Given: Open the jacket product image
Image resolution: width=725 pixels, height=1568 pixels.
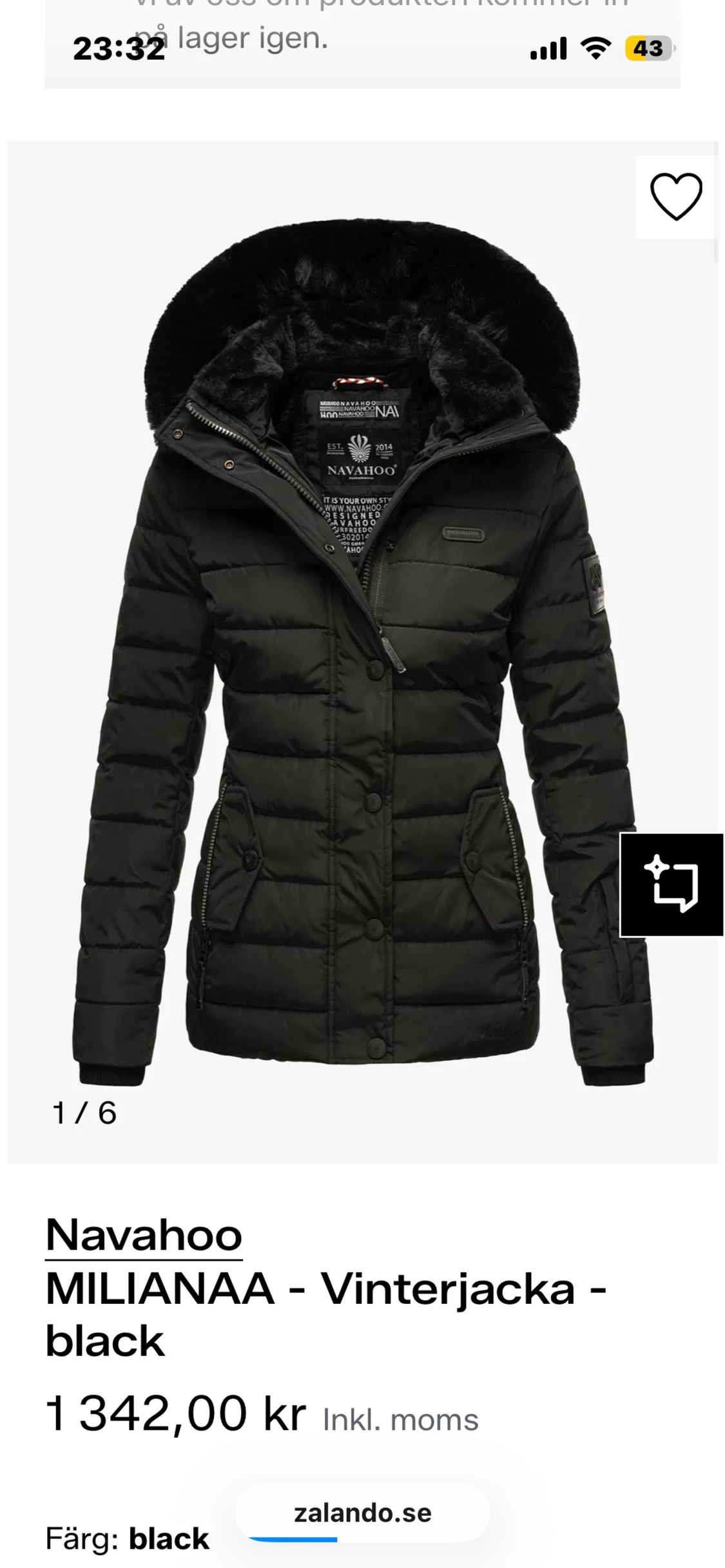Looking at the screenshot, I should [362, 651].
